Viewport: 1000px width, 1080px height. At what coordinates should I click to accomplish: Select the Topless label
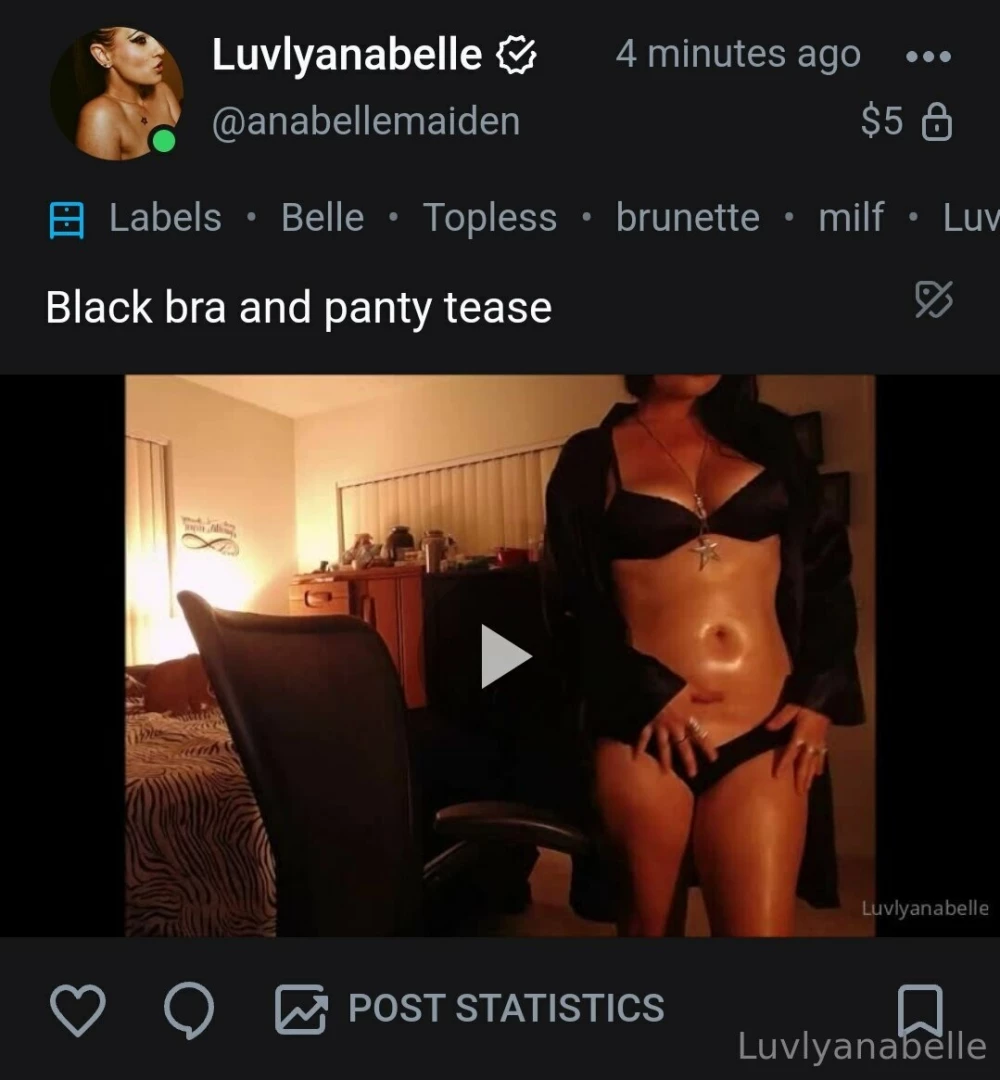pyautogui.click(x=489, y=218)
